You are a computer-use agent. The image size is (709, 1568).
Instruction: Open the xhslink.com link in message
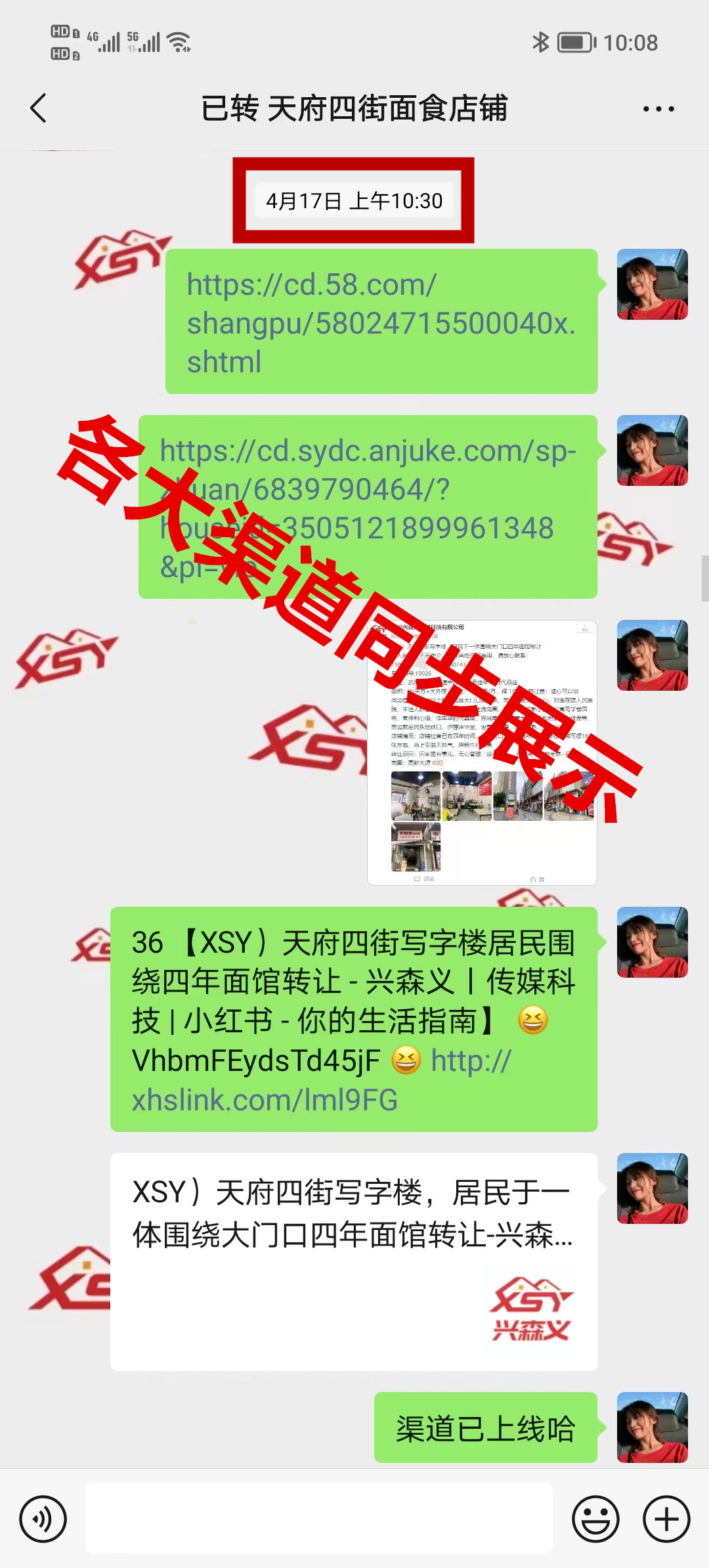click(265, 1100)
